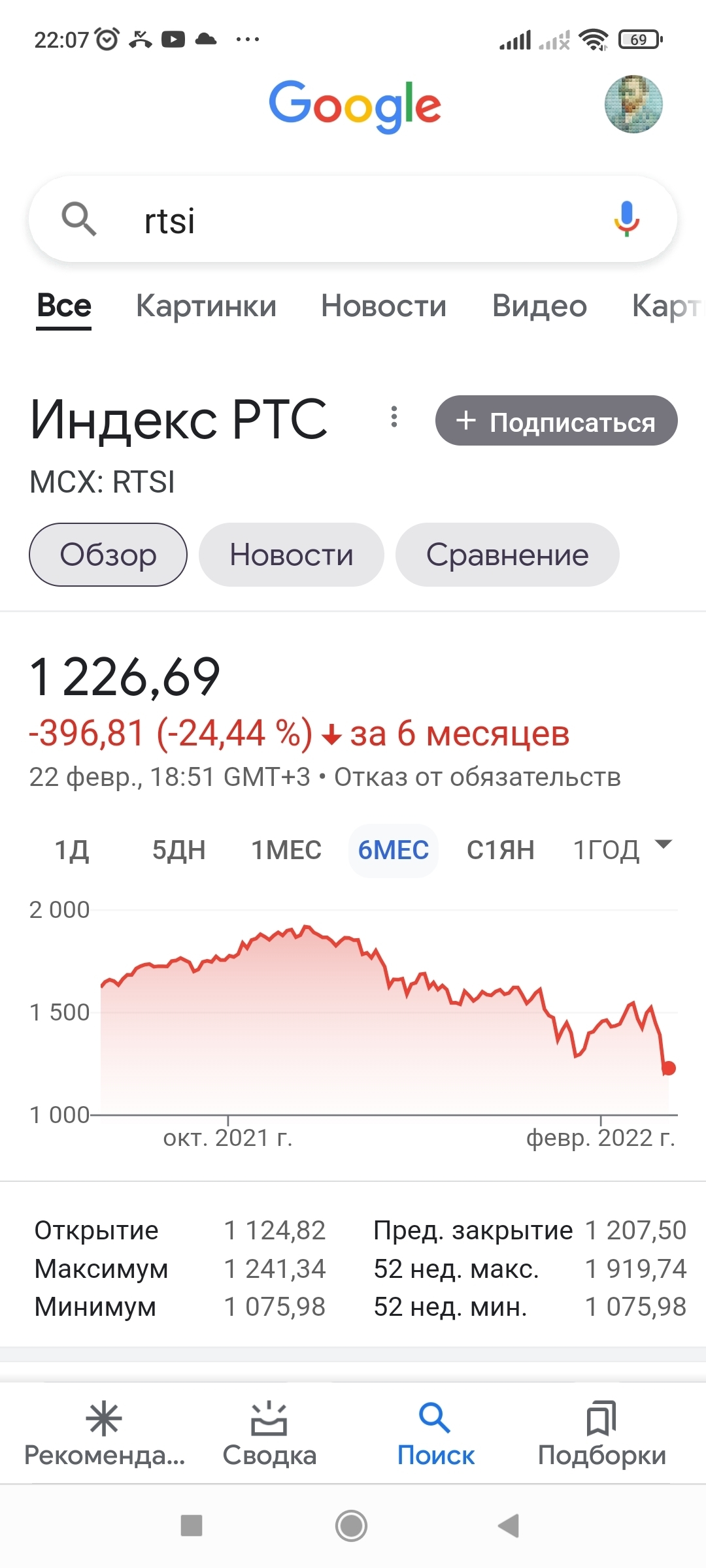Viewport: 706px width, 1568px height.
Task: Select the Новости chip under MCX: RTSI
Action: (291, 555)
